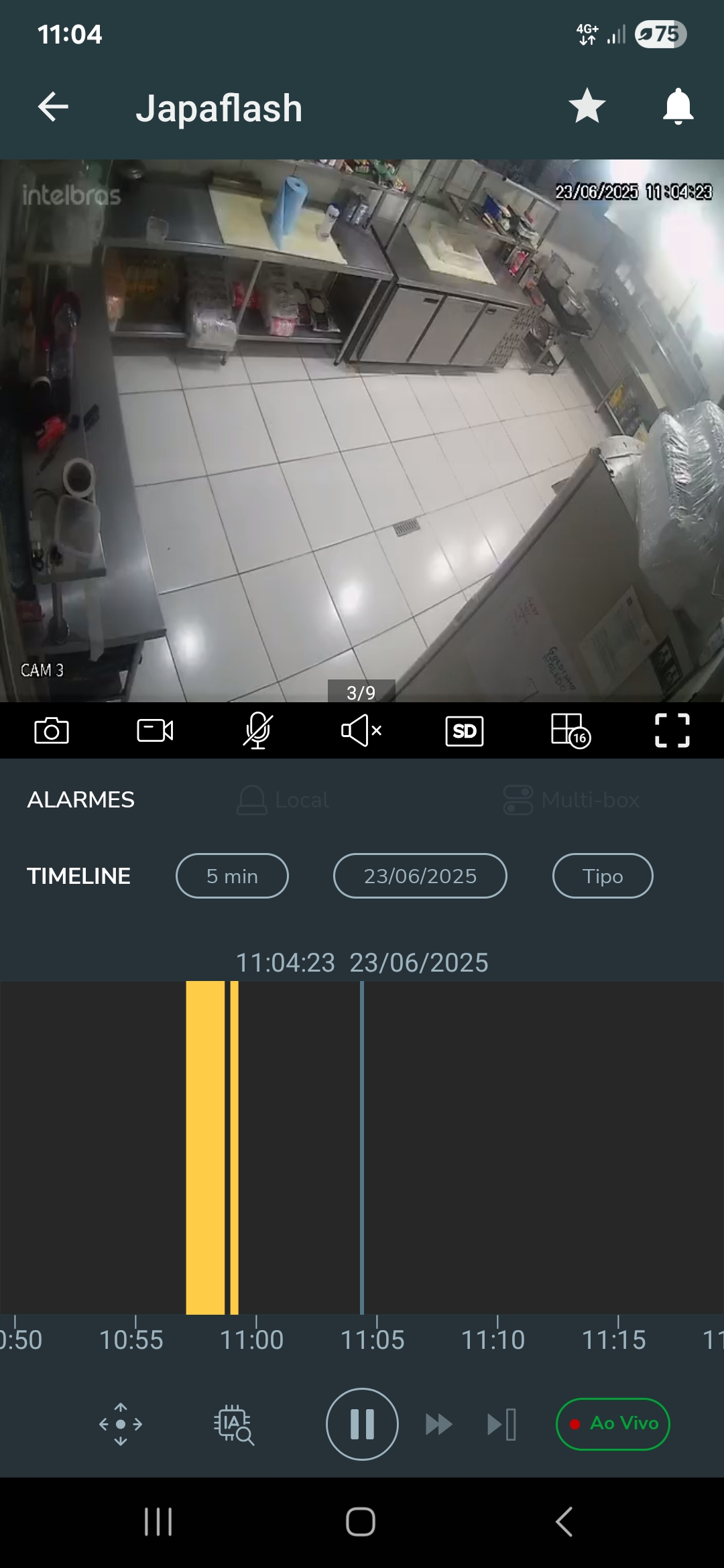This screenshot has height=1568, width=724.
Task: Fast forward the playback
Action: point(439,1424)
